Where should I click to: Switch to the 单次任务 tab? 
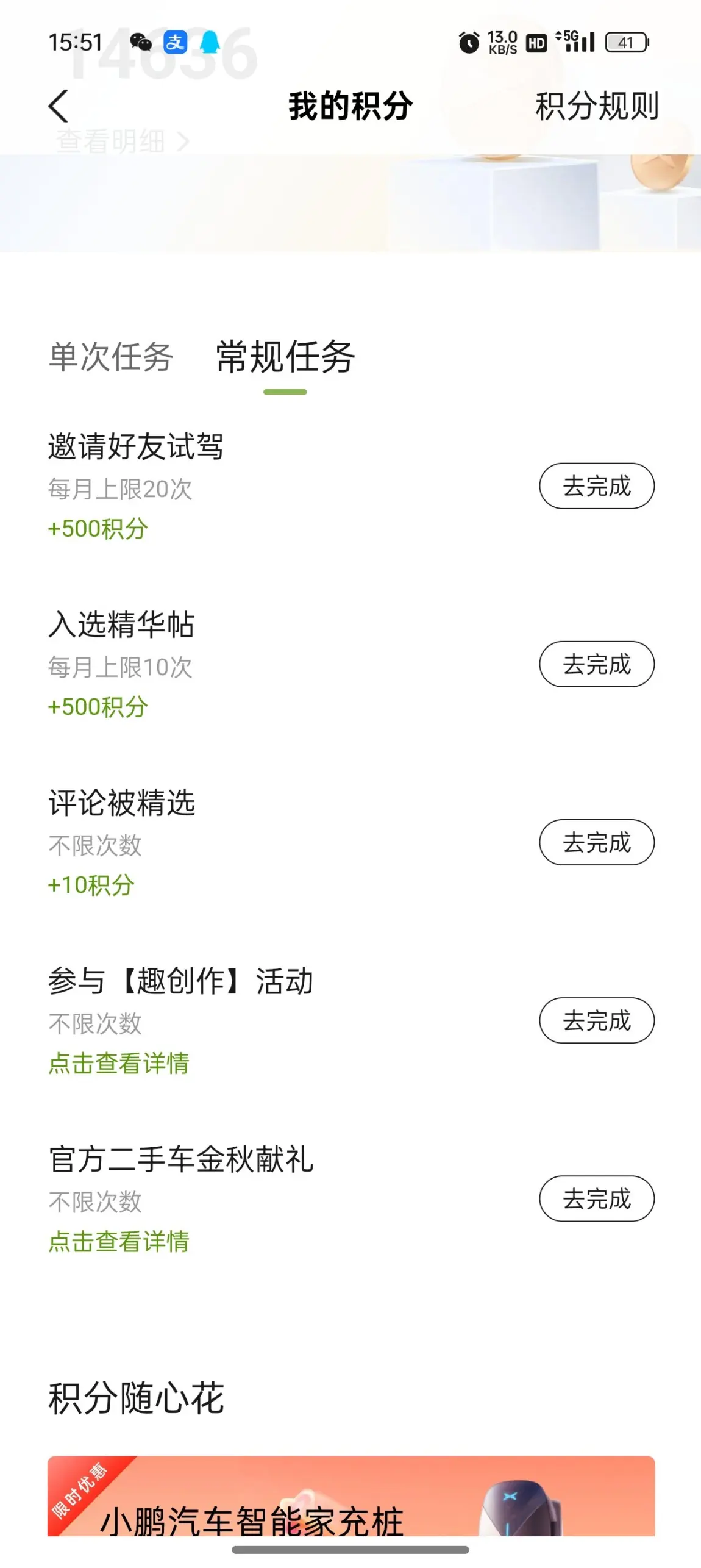coord(111,357)
